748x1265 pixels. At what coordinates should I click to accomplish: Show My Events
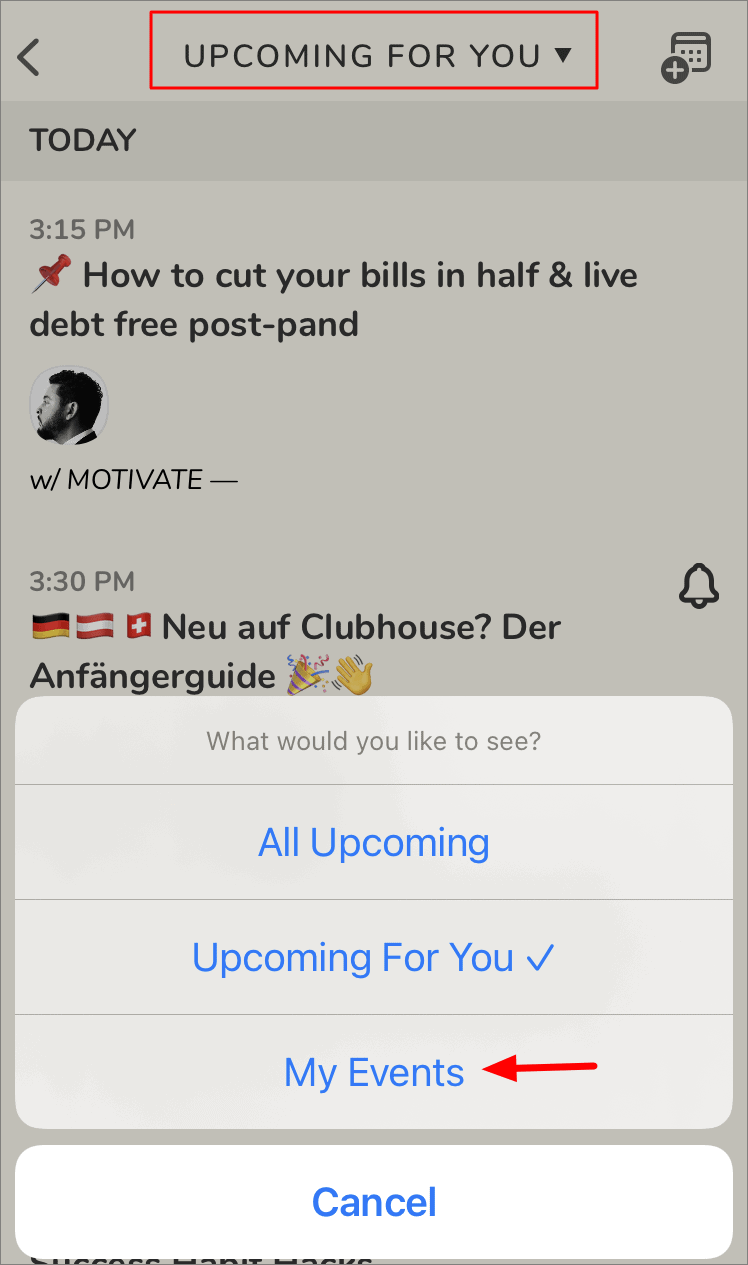[374, 1073]
